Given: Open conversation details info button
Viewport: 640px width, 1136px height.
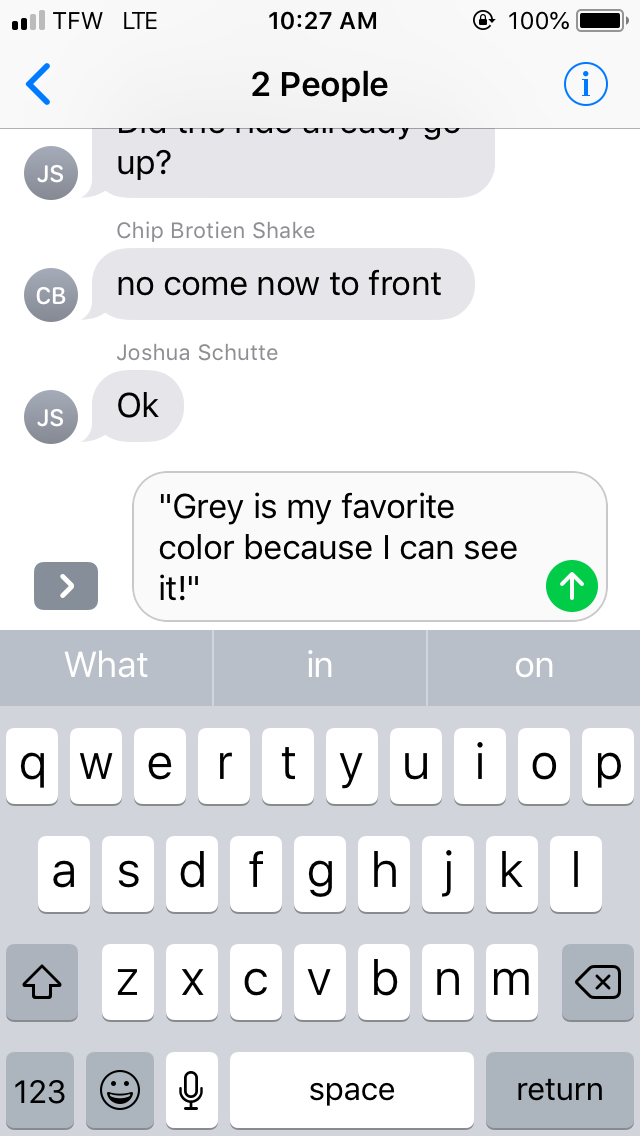Looking at the screenshot, I should tap(585, 85).
